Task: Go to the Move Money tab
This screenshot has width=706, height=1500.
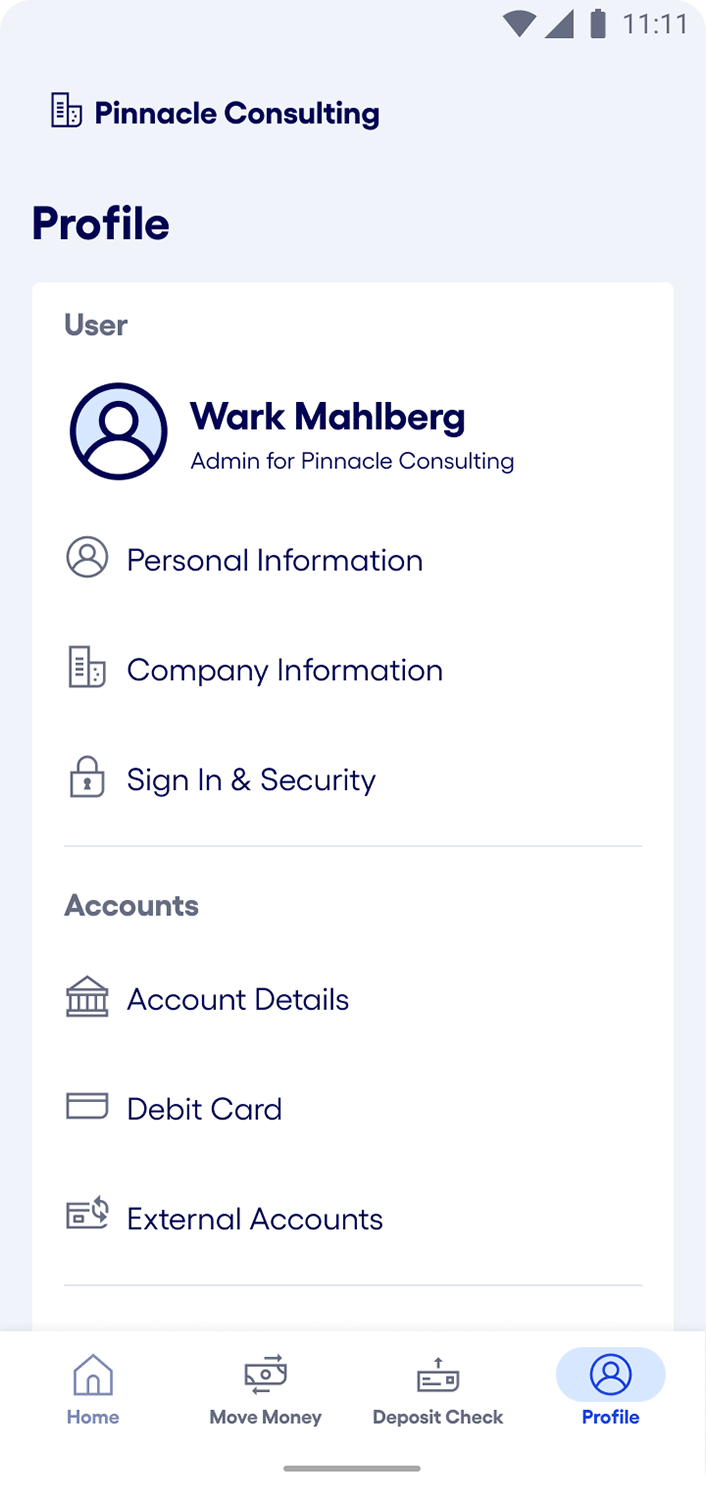Action: click(265, 1390)
